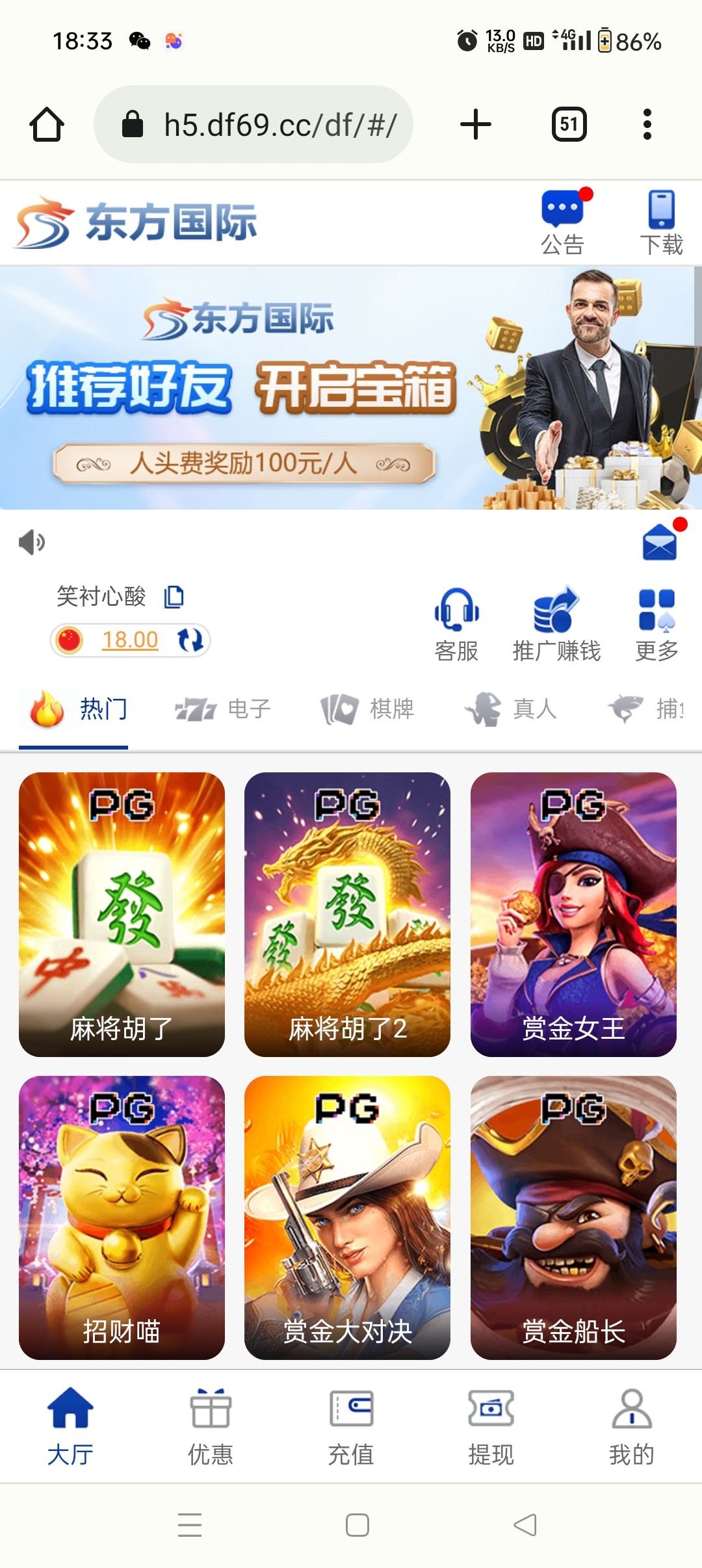
Task: Tap the 下载 download icon
Action: (661, 222)
